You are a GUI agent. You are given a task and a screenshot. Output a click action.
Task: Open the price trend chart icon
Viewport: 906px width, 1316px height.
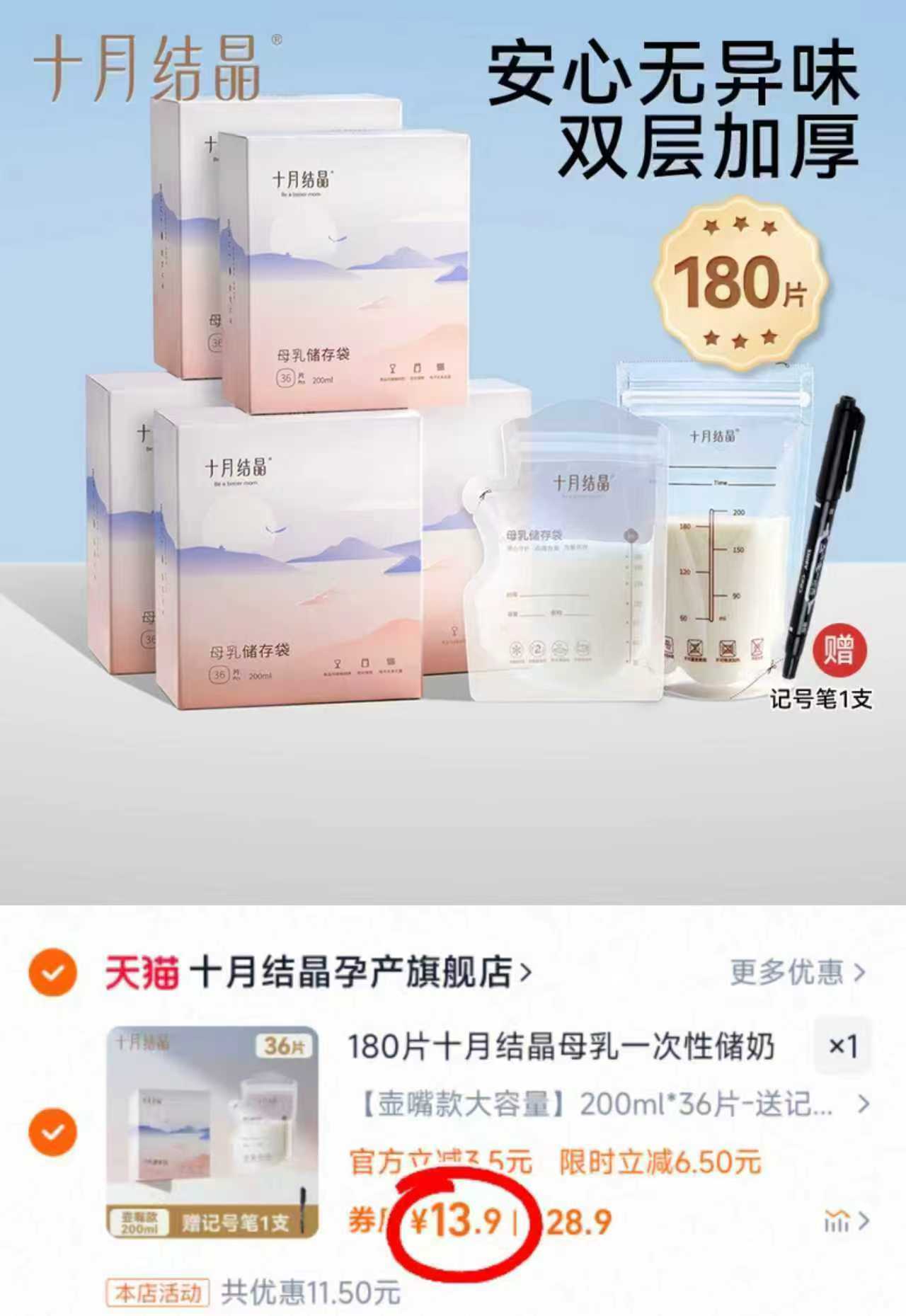tap(837, 1220)
